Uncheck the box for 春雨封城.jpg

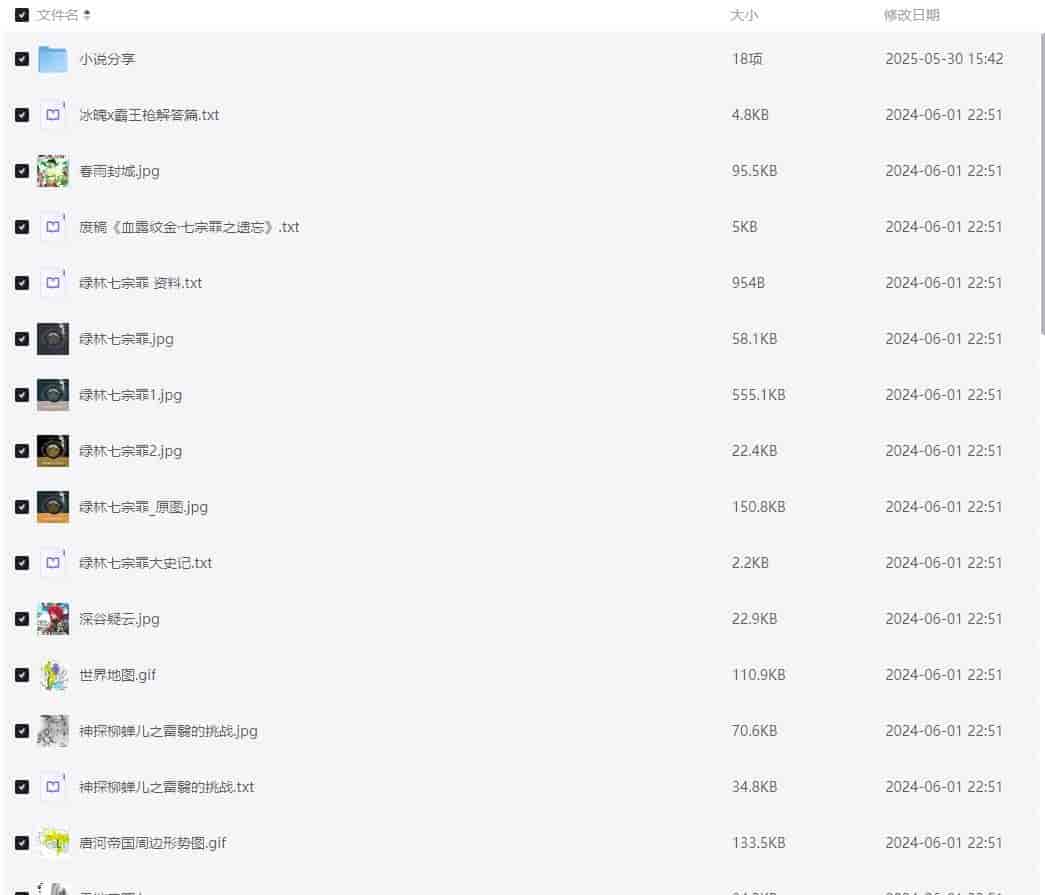(22, 171)
